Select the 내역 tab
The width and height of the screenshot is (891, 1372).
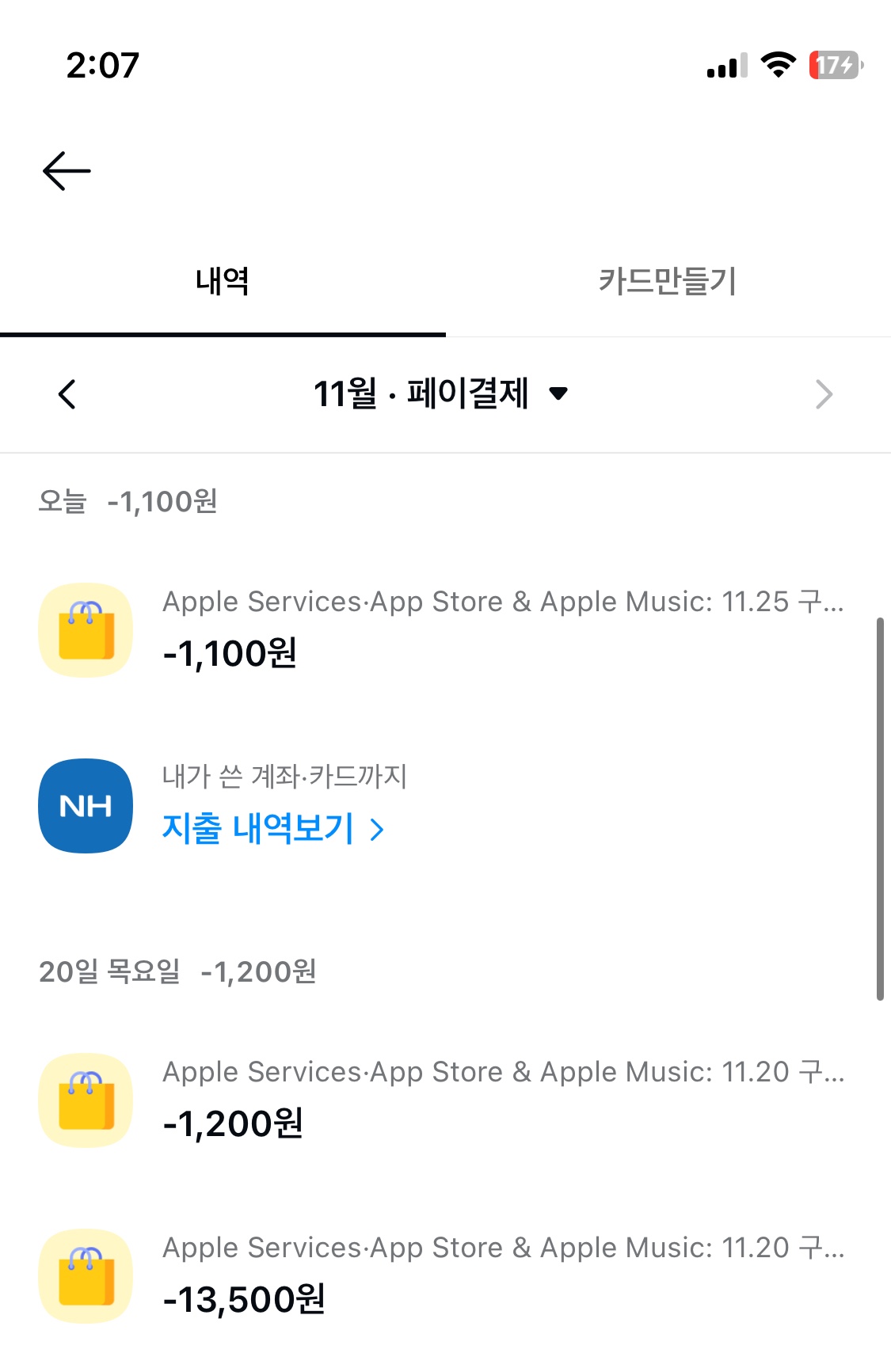[223, 281]
